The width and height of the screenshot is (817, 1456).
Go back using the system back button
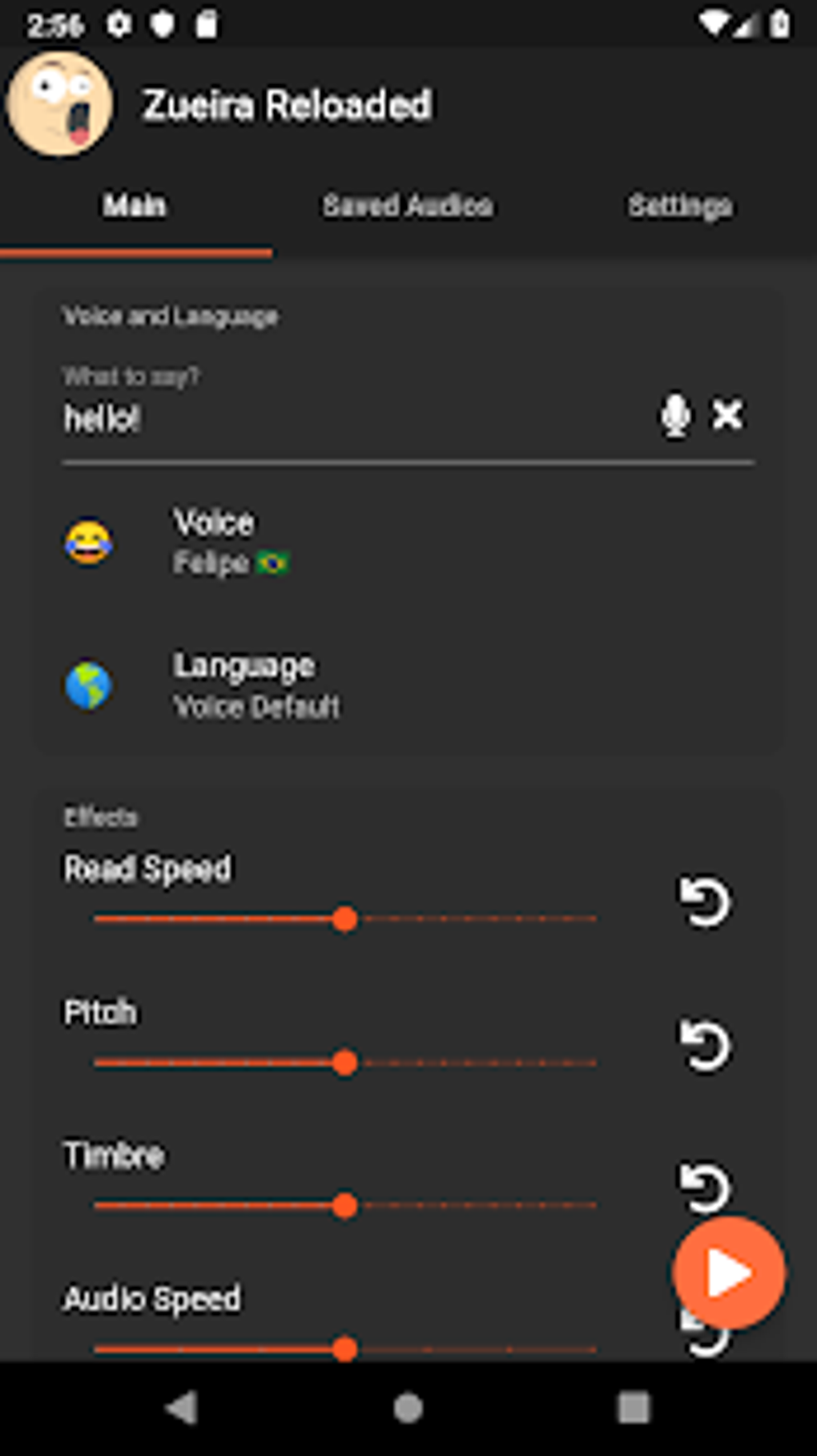pos(182,1408)
